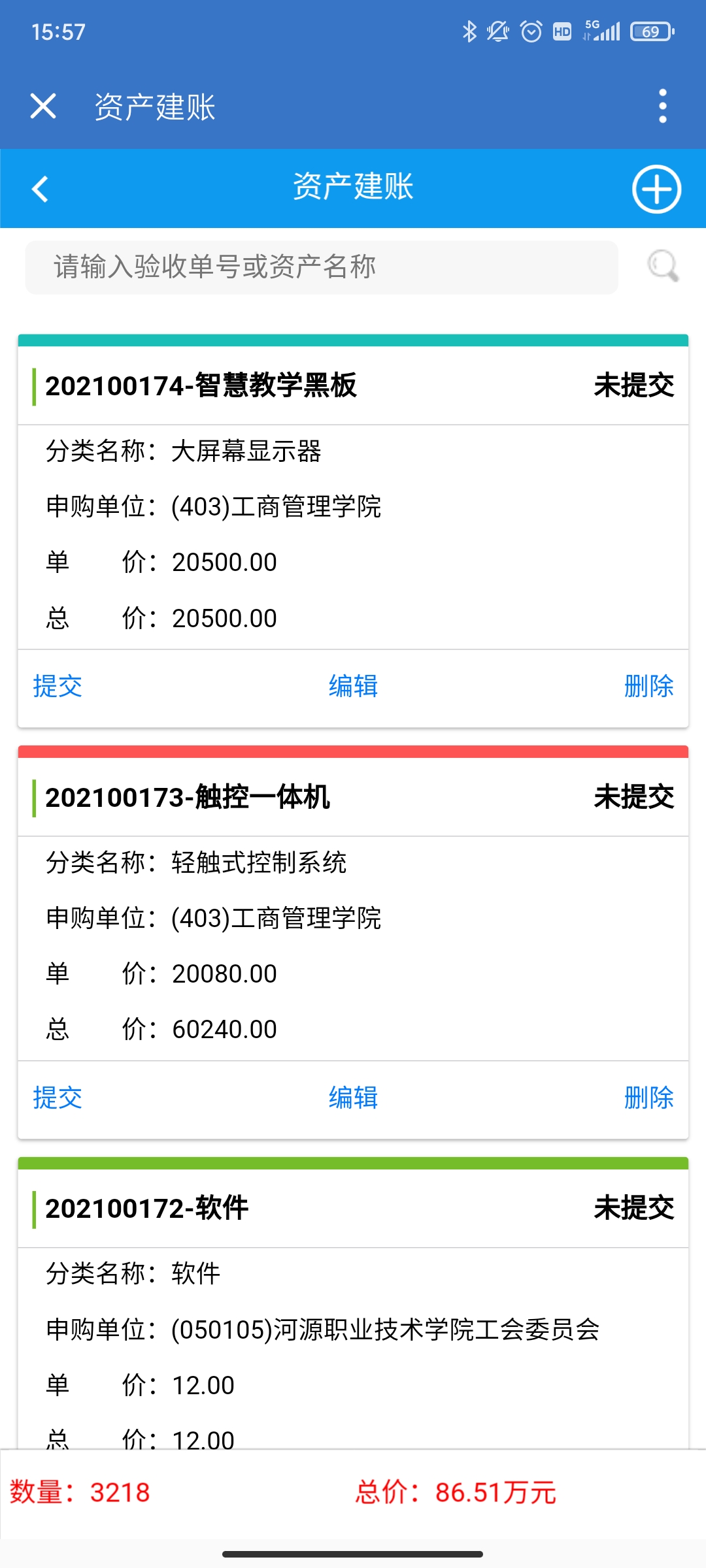Delete asset 202100174-智慧教学黑板

point(649,687)
